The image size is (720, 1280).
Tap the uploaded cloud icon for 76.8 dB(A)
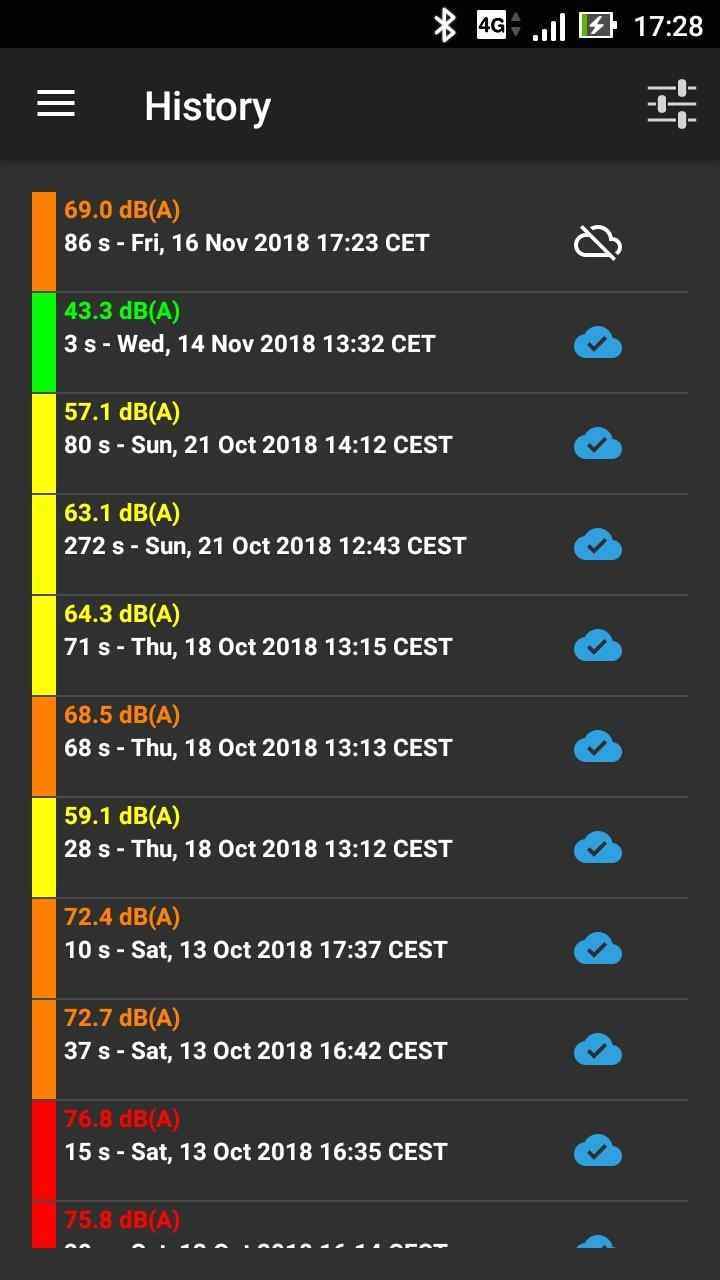coord(598,1152)
